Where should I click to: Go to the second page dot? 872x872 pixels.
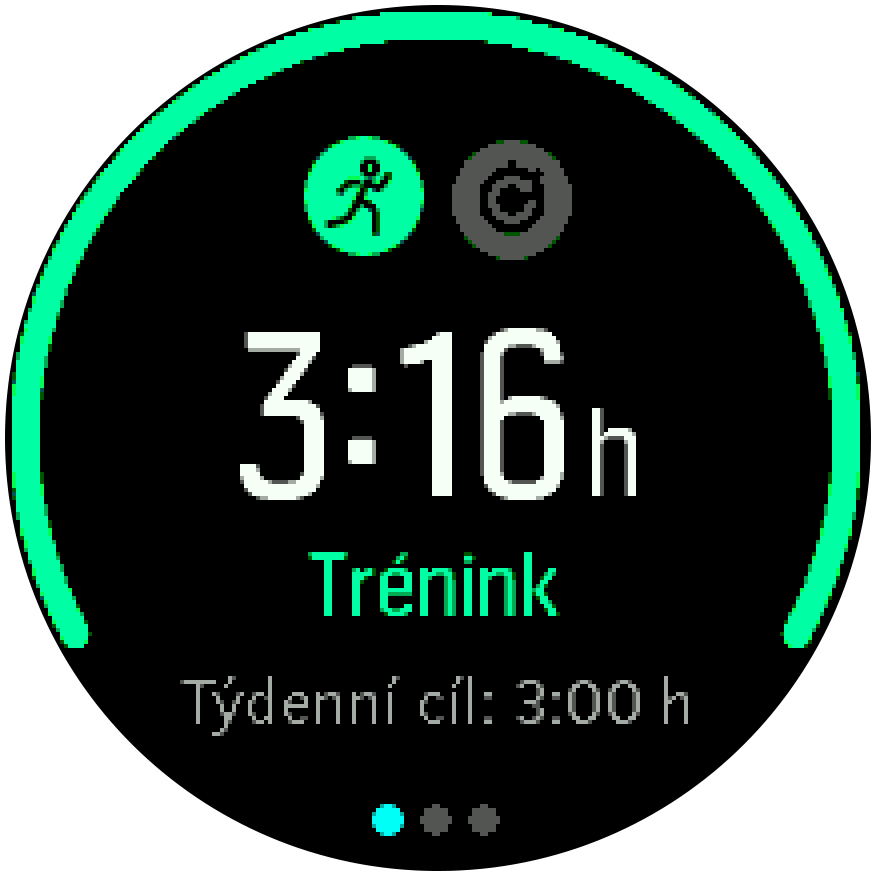coord(436,821)
